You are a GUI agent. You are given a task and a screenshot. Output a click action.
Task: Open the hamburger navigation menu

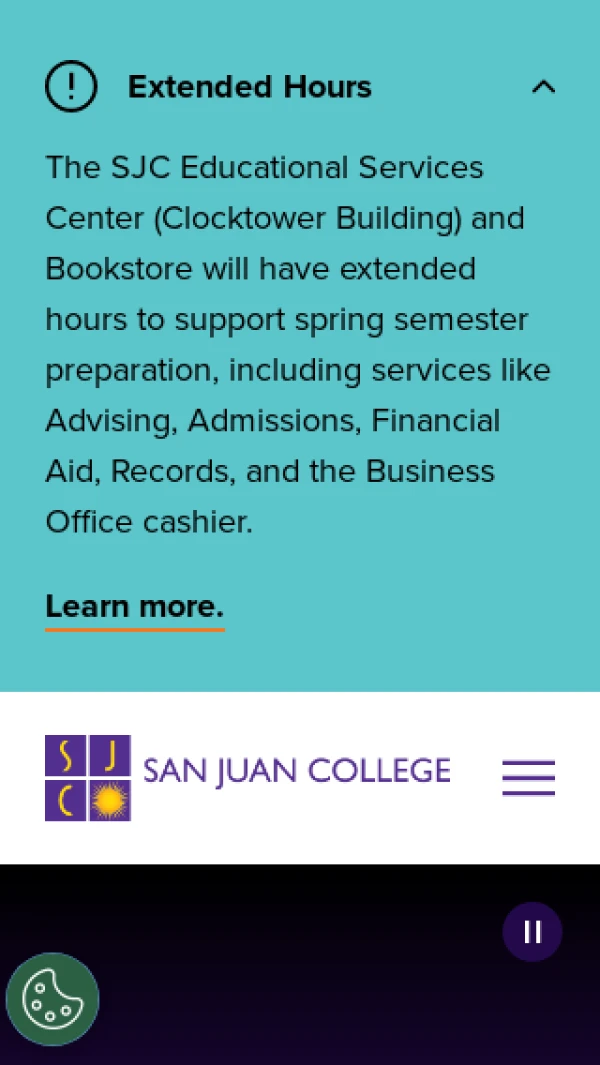coord(528,777)
